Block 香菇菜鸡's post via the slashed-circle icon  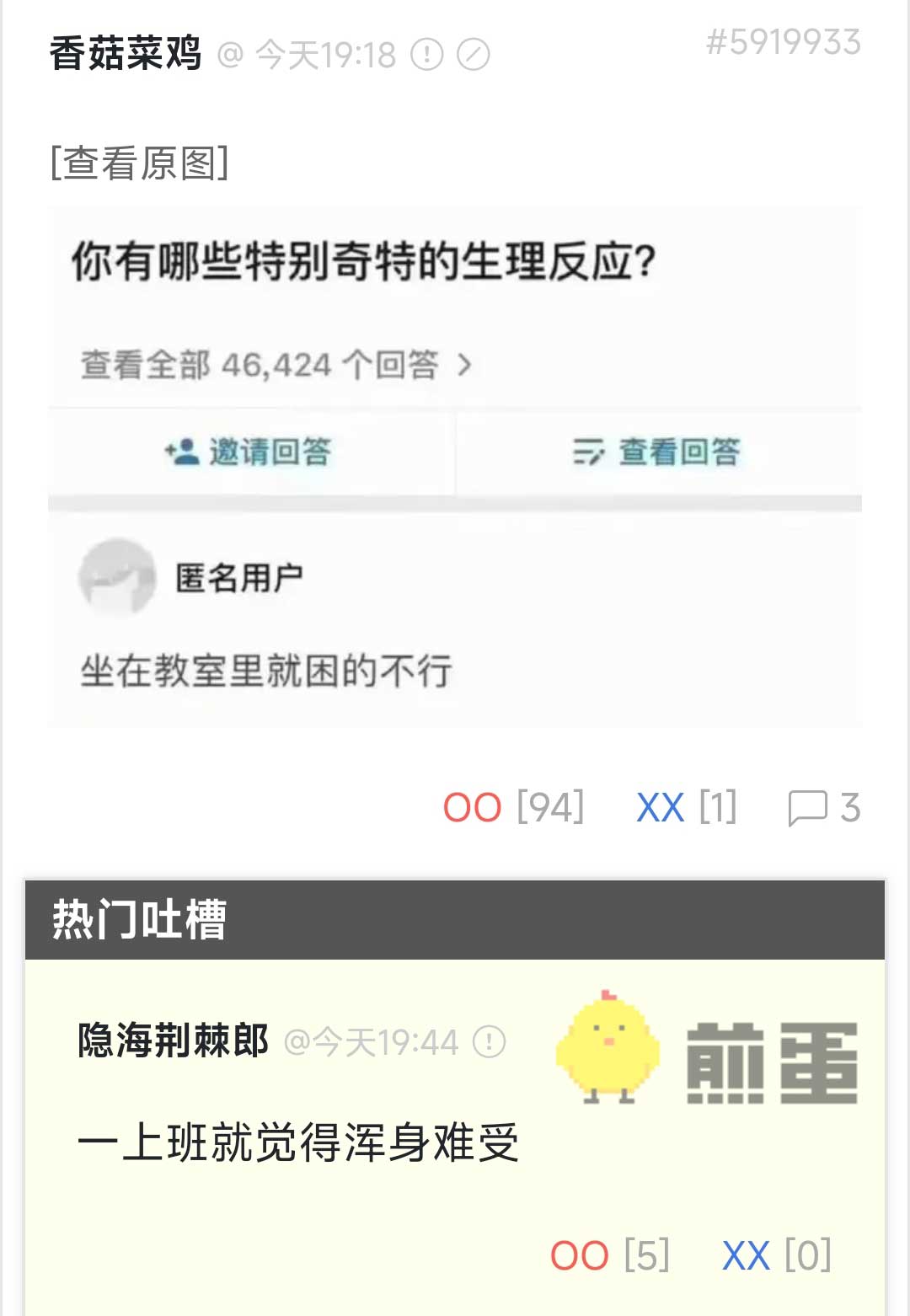coord(474,55)
